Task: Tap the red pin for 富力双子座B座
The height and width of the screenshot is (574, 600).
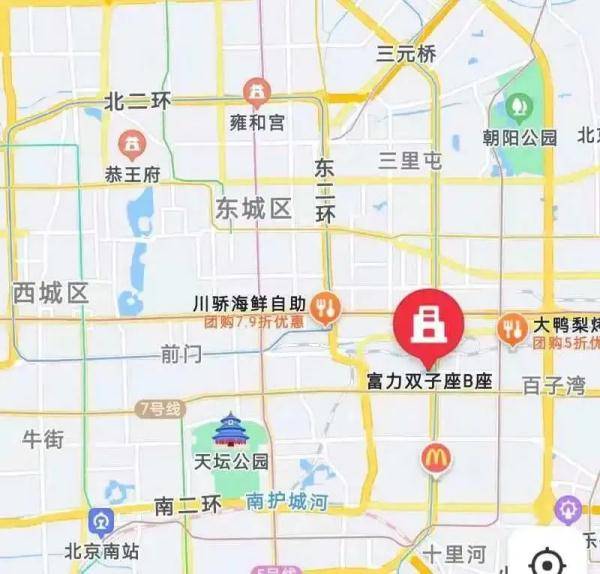Action: point(427,324)
